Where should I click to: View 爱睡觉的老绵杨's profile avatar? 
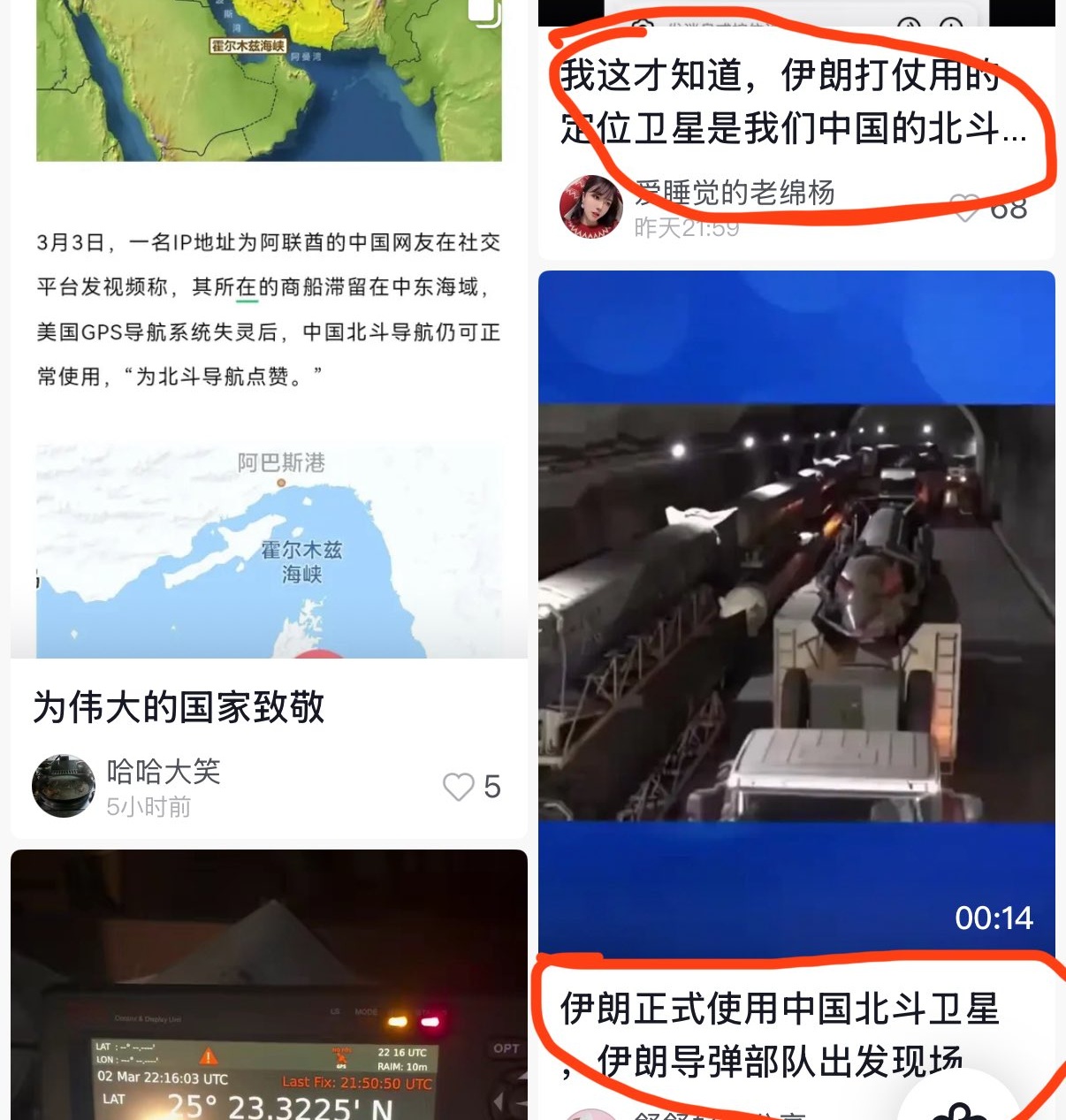[591, 207]
